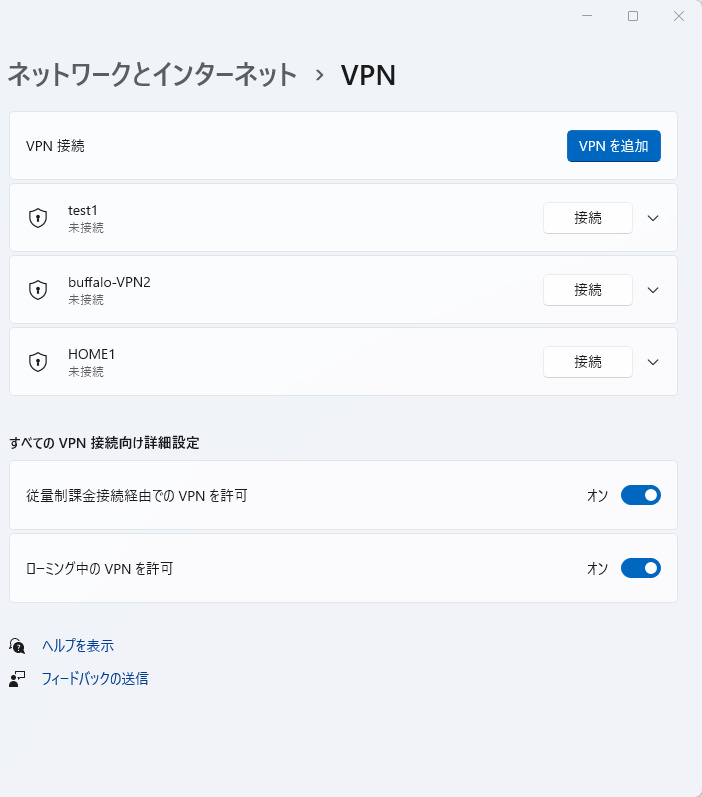The width and height of the screenshot is (702, 797).
Task: Maximize the settings window
Action: point(633,16)
